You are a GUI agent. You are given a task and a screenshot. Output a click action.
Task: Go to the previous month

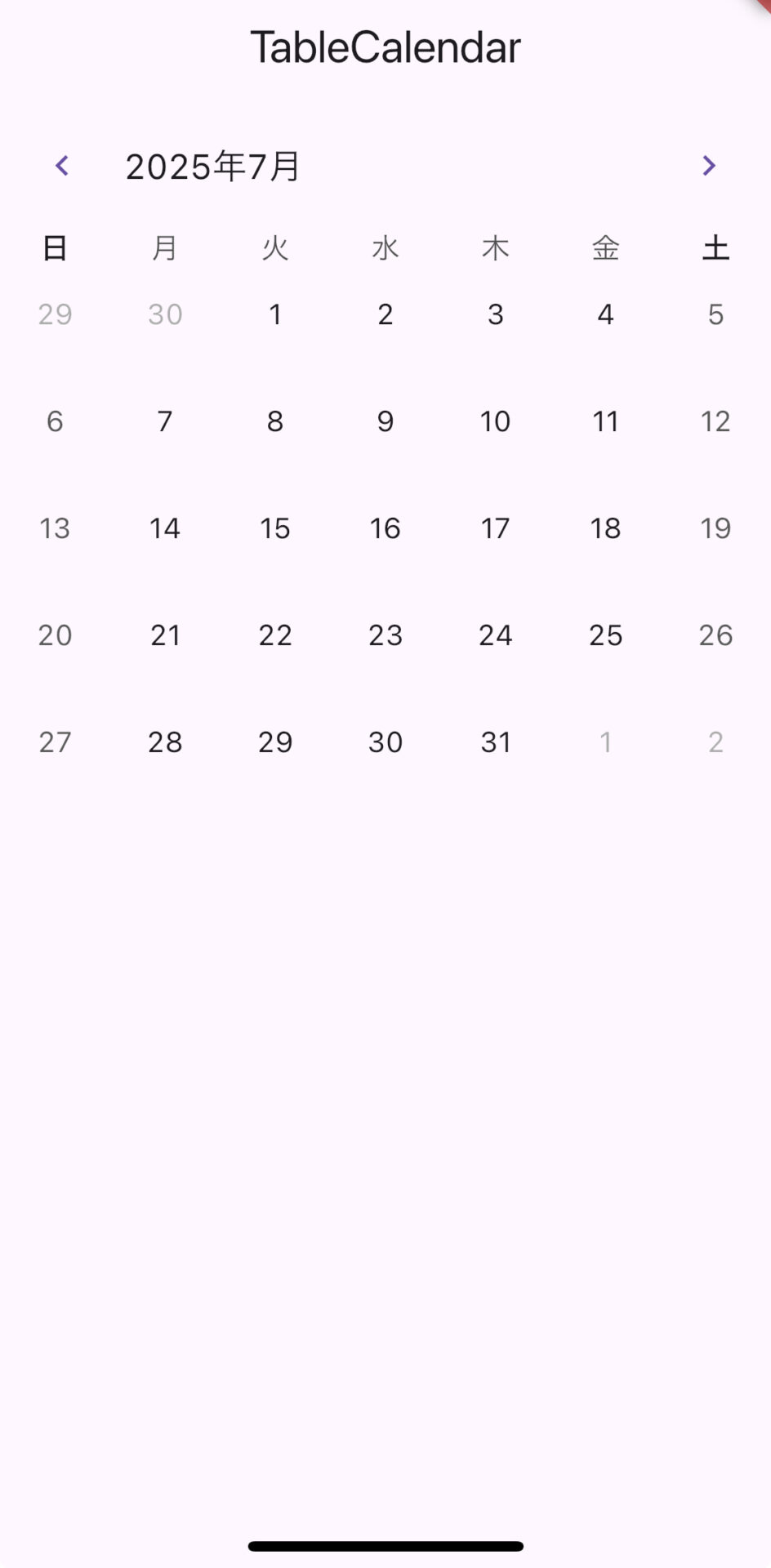point(62,166)
